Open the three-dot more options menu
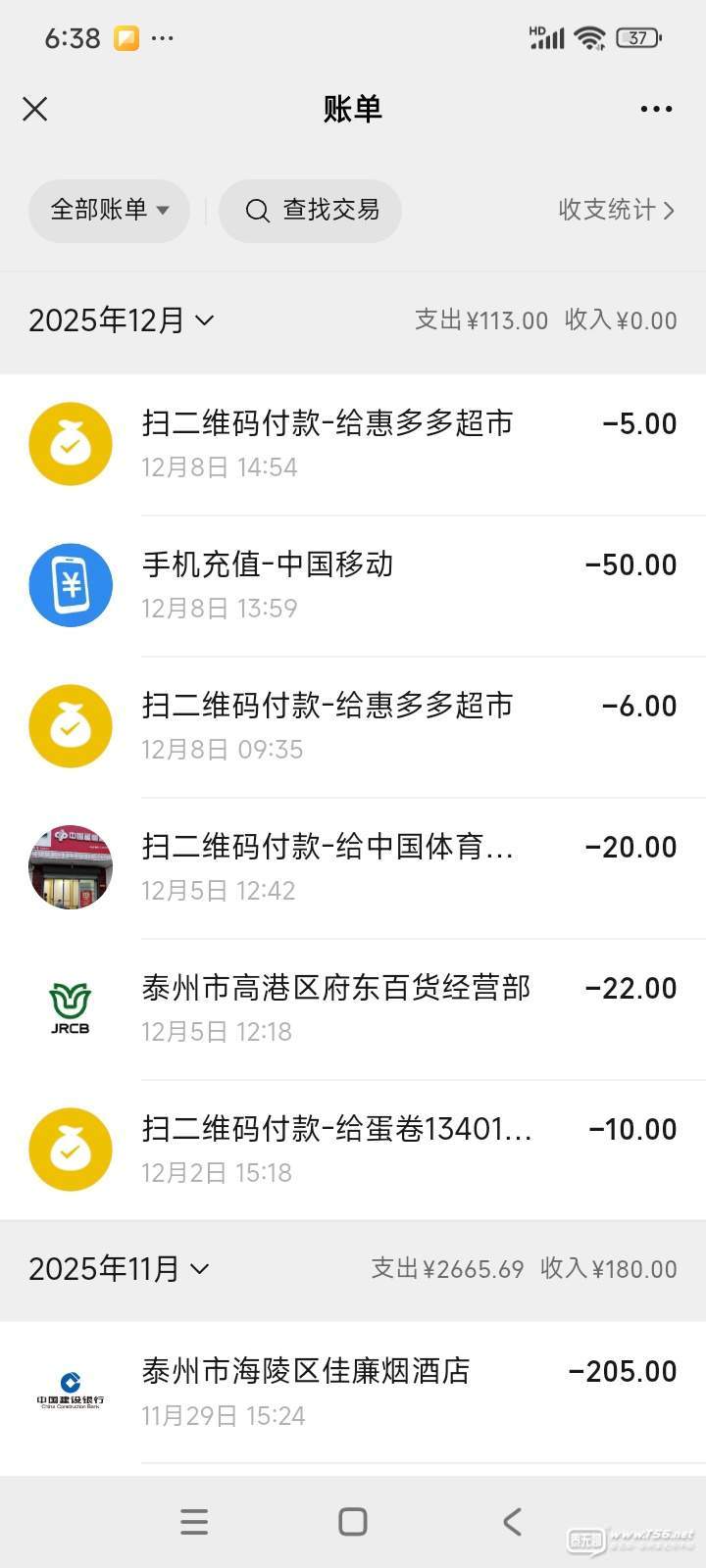The width and height of the screenshot is (706, 1568). click(x=656, y=109)
